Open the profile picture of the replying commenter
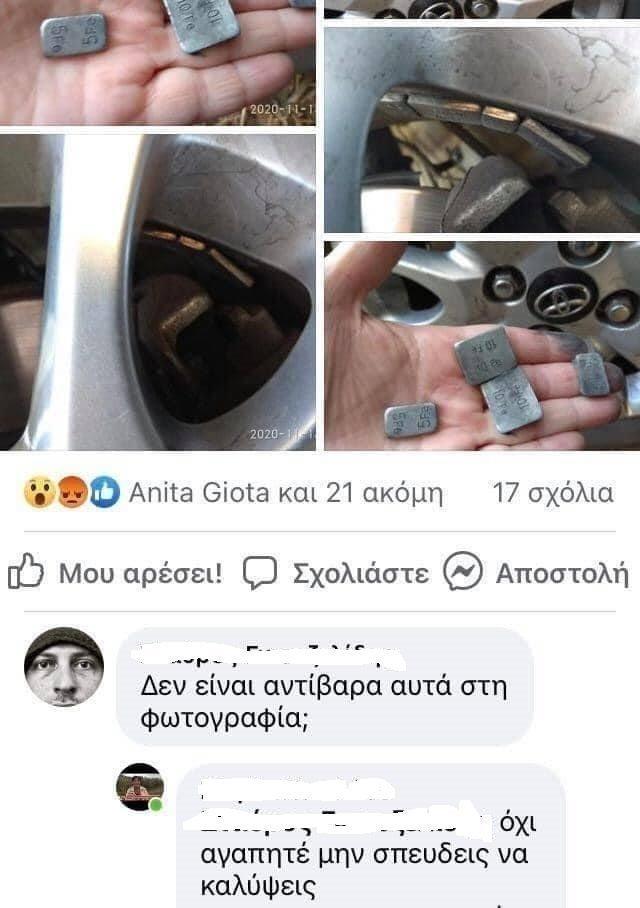 pyautogui.click(x=140, y=788)
